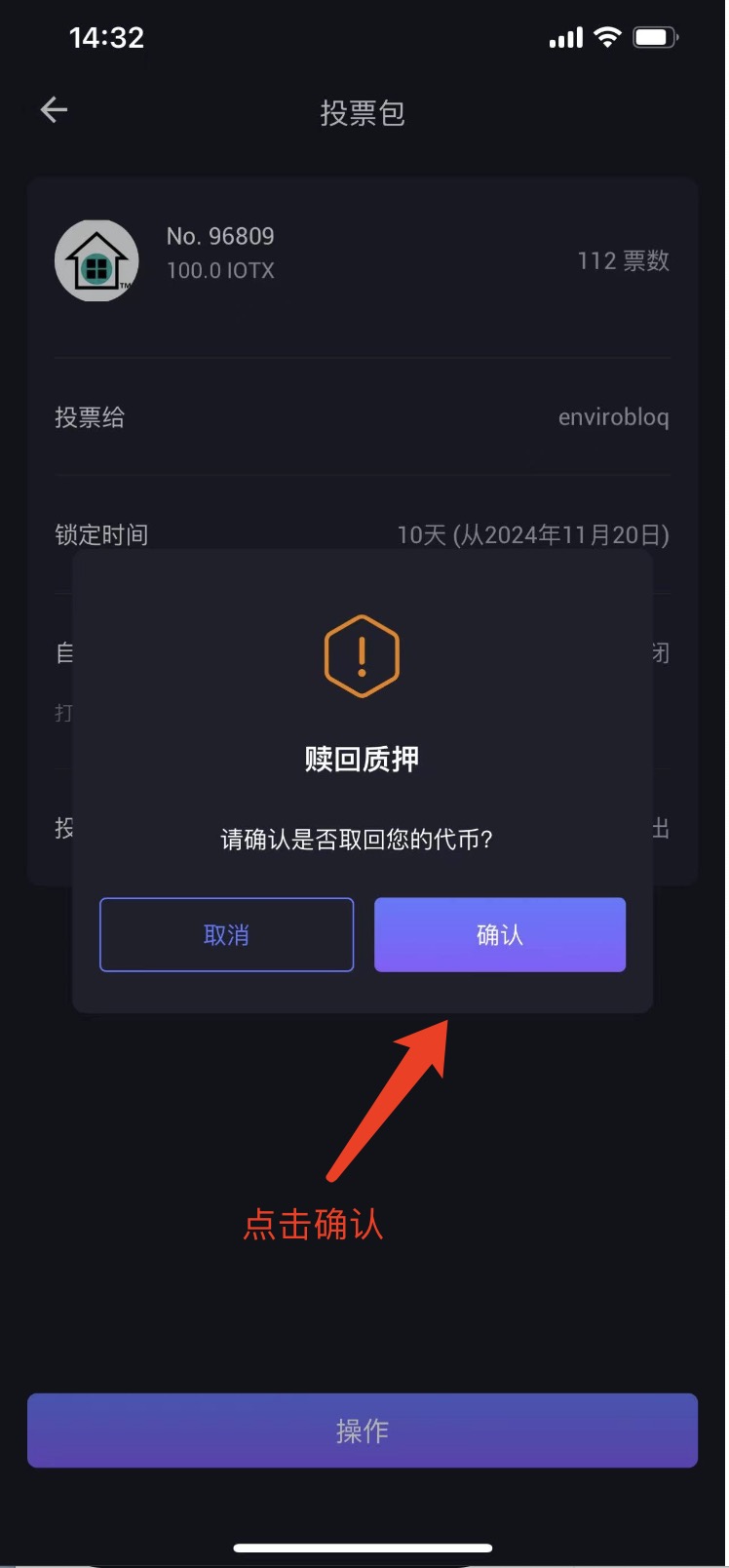This screenshot has height=1568, width=729.
Task: Cancel the redeem dialog with 取消
Action: coord(226,934)
